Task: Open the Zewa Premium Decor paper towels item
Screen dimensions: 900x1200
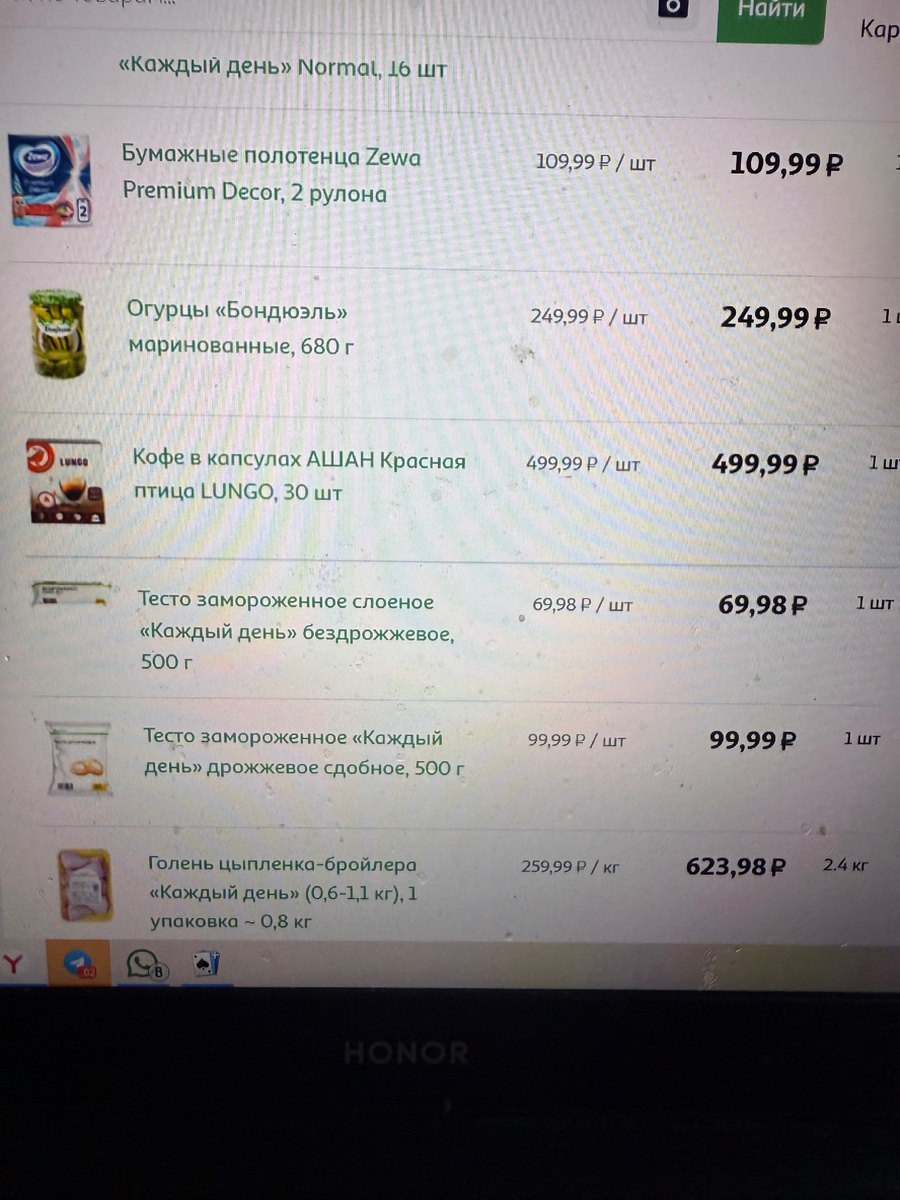Action: pos(271,174)
